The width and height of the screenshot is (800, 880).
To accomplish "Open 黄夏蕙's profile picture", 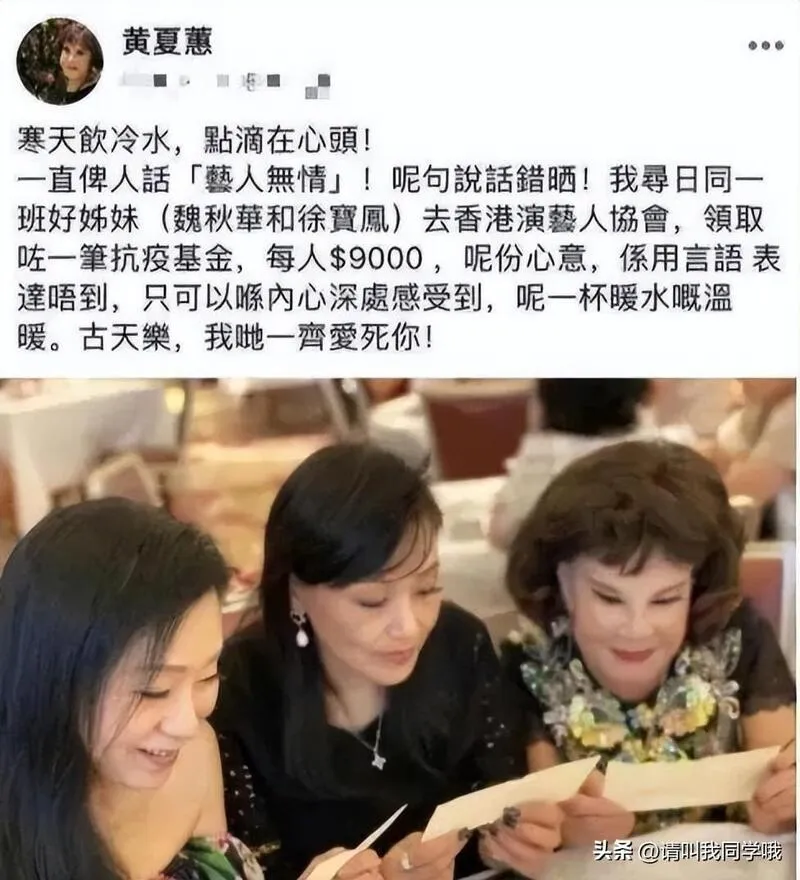I will tap(59, 62).
